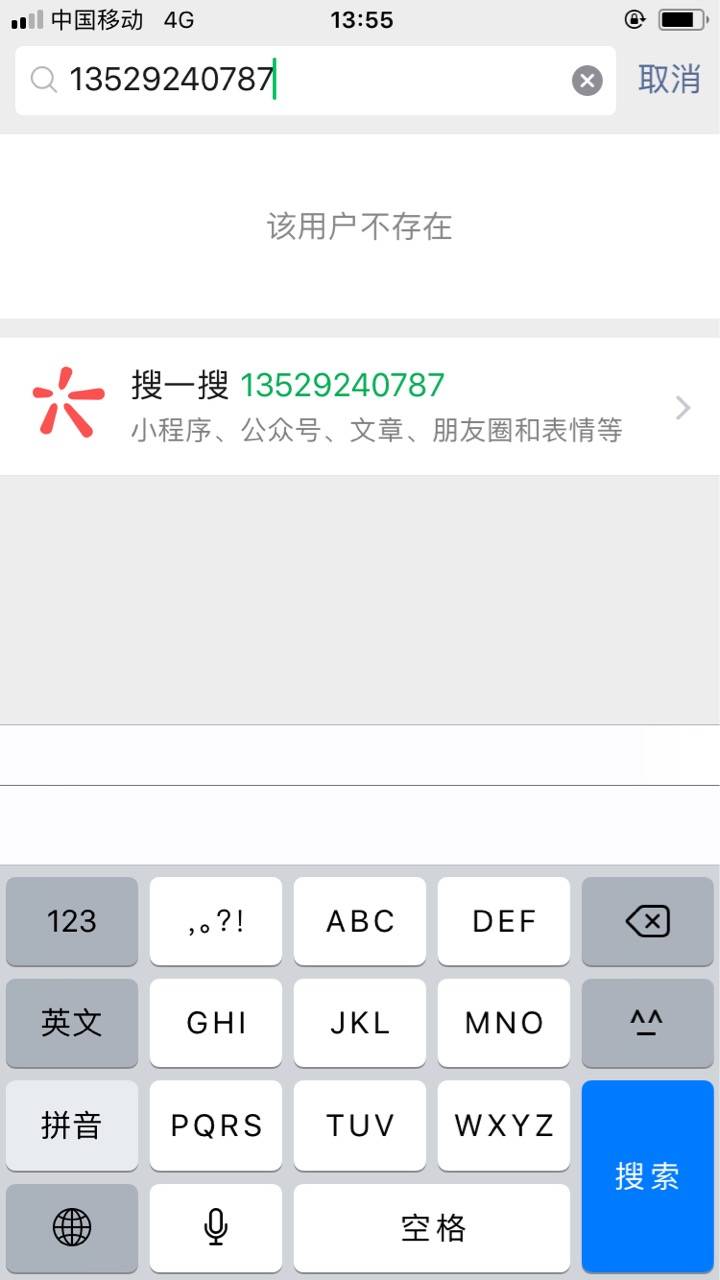Open the globe keyboard switcher
The width and height of the screenshot is (720, 1280).
click(x=72, y=1227)
